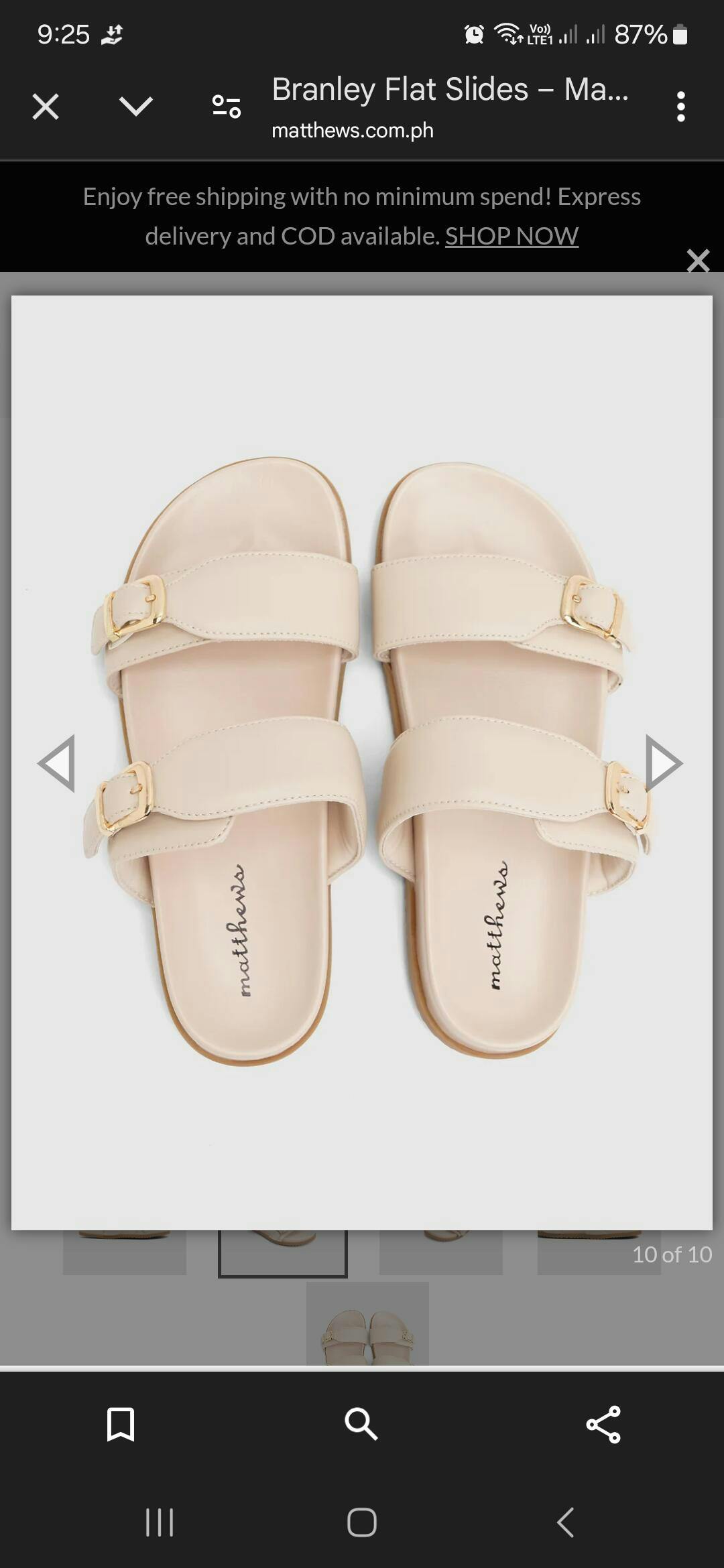Go to the next product image
This screenshot has height=1568, width=724.
664,763
